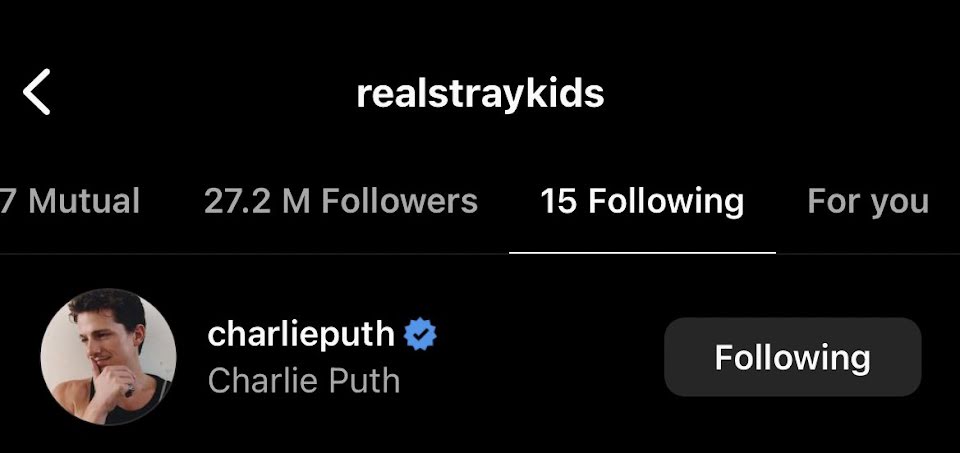Tap Following button next to charlieputh
The width and height of the screenshot is (960, 453).
point(792,357)
